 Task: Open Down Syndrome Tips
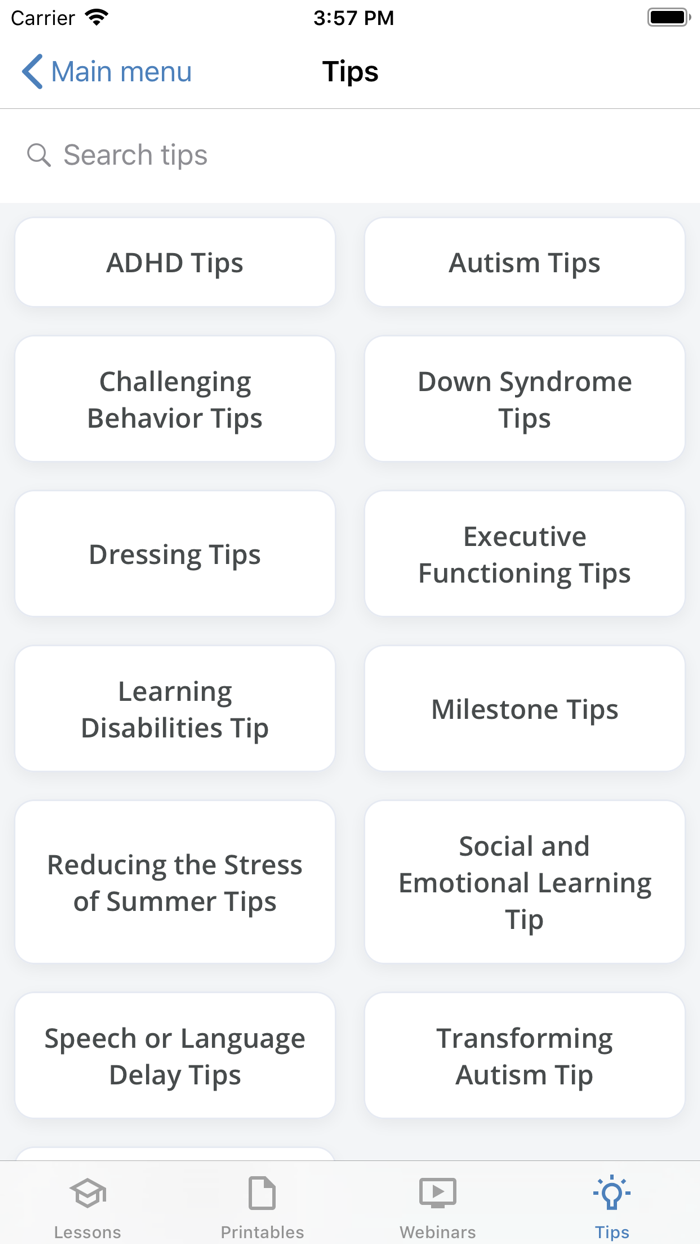click(525, 399)
